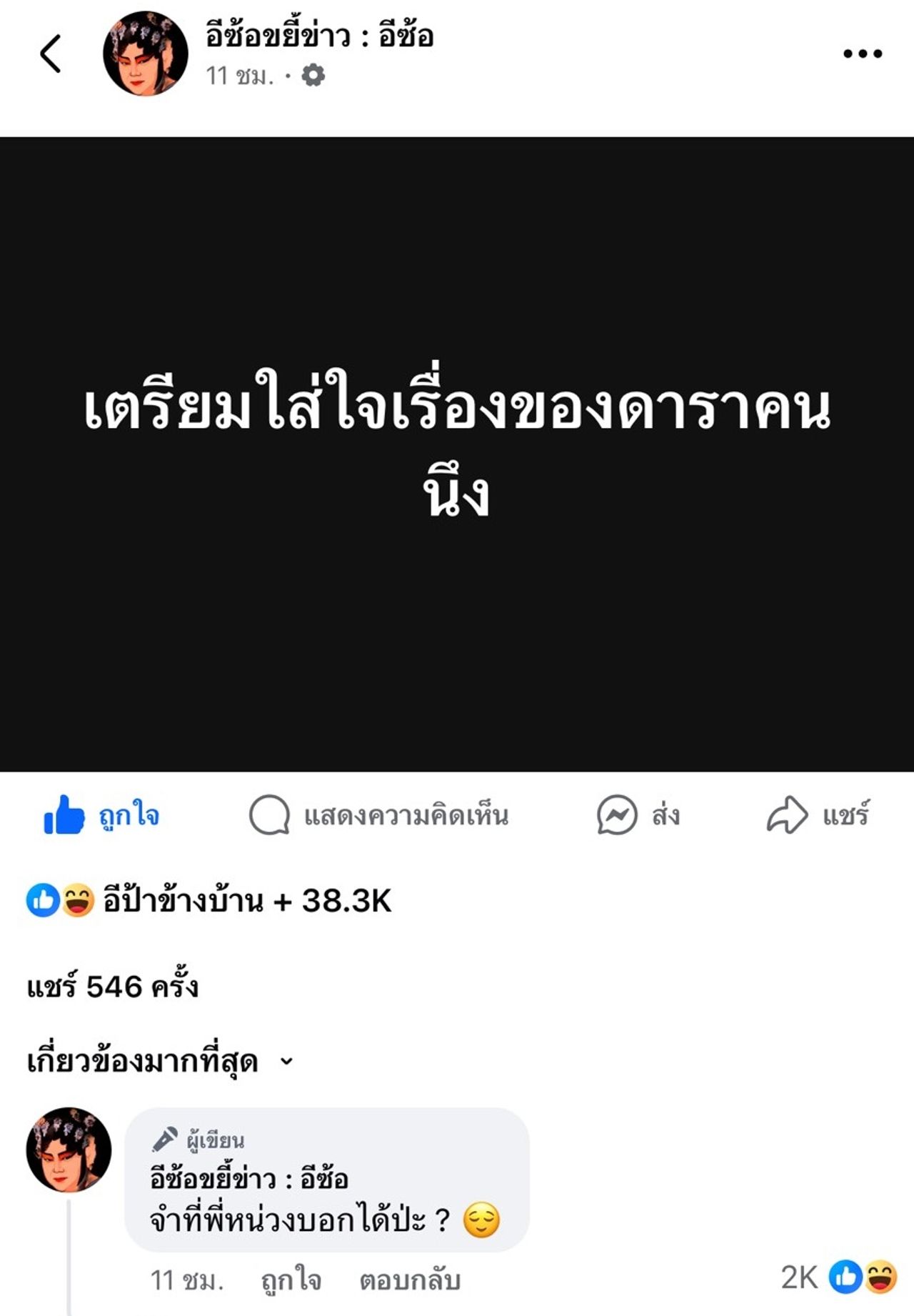Open the page's profile picture in header
This screenshot has height=1316, width=914.
pyautogui.click(x=146, y=54)
